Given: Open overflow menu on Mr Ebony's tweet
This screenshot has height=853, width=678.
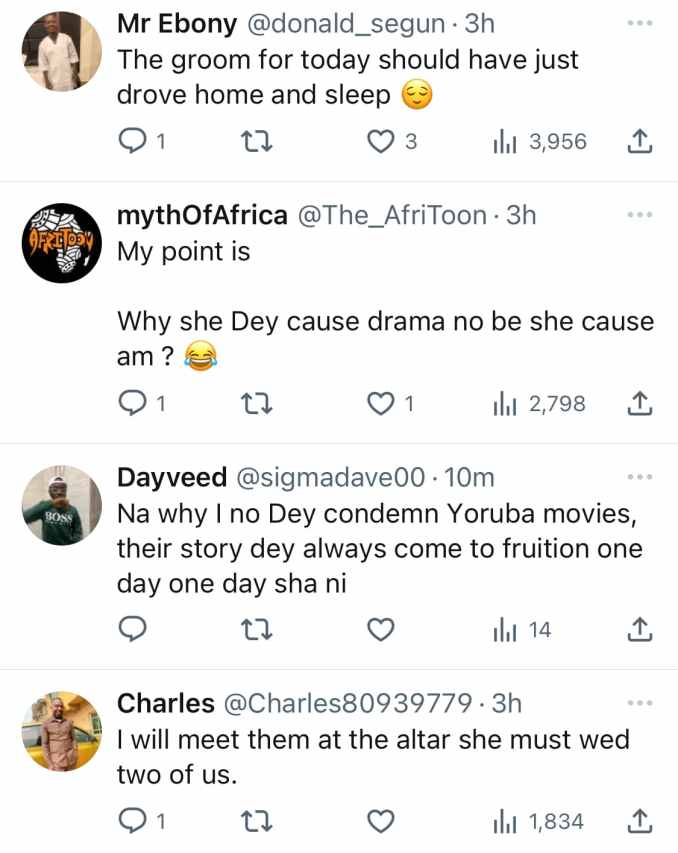Looking at the screenshot, I should click(638, 23).
